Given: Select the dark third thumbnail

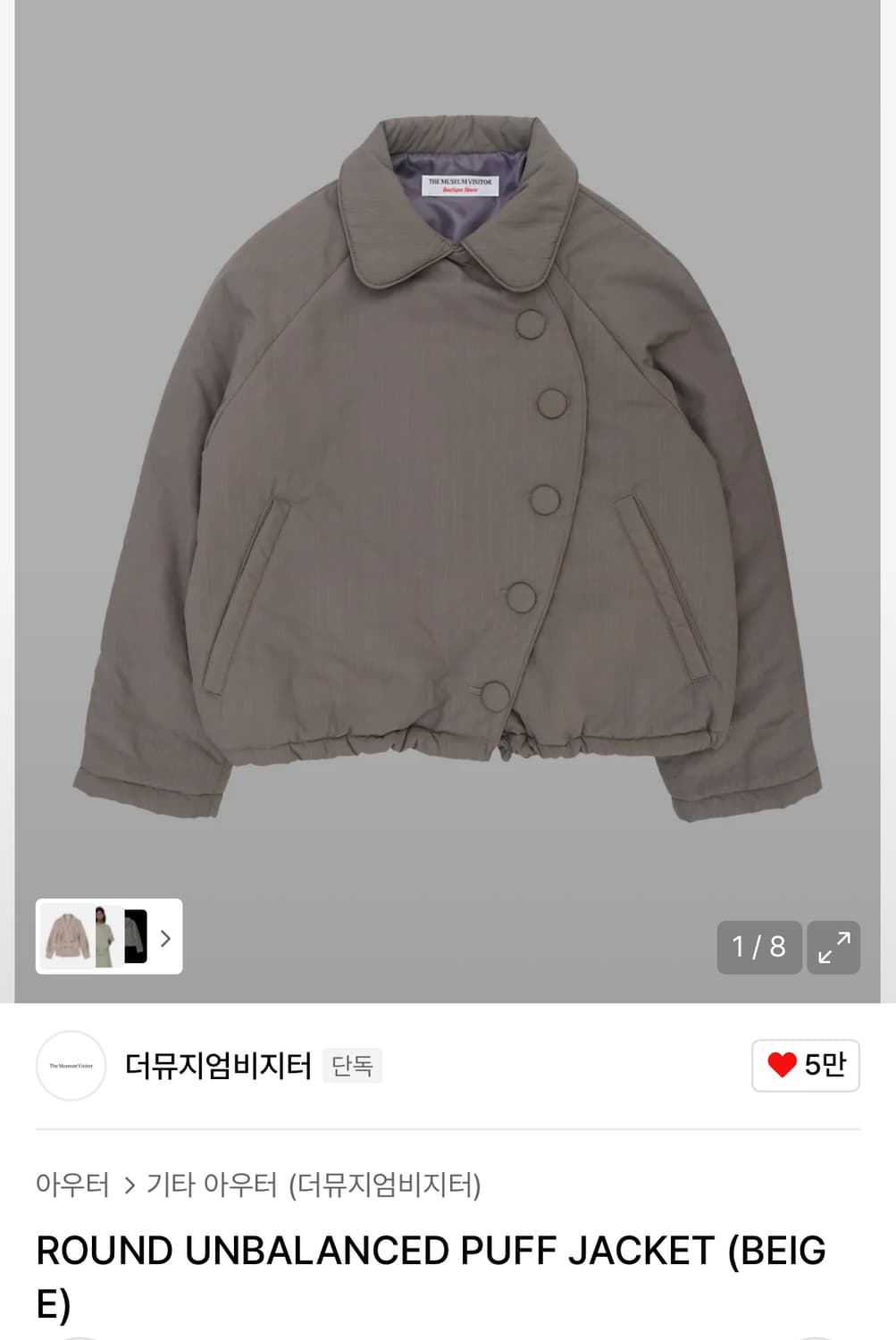Looking at the screenshot, I should coord(136,938).
